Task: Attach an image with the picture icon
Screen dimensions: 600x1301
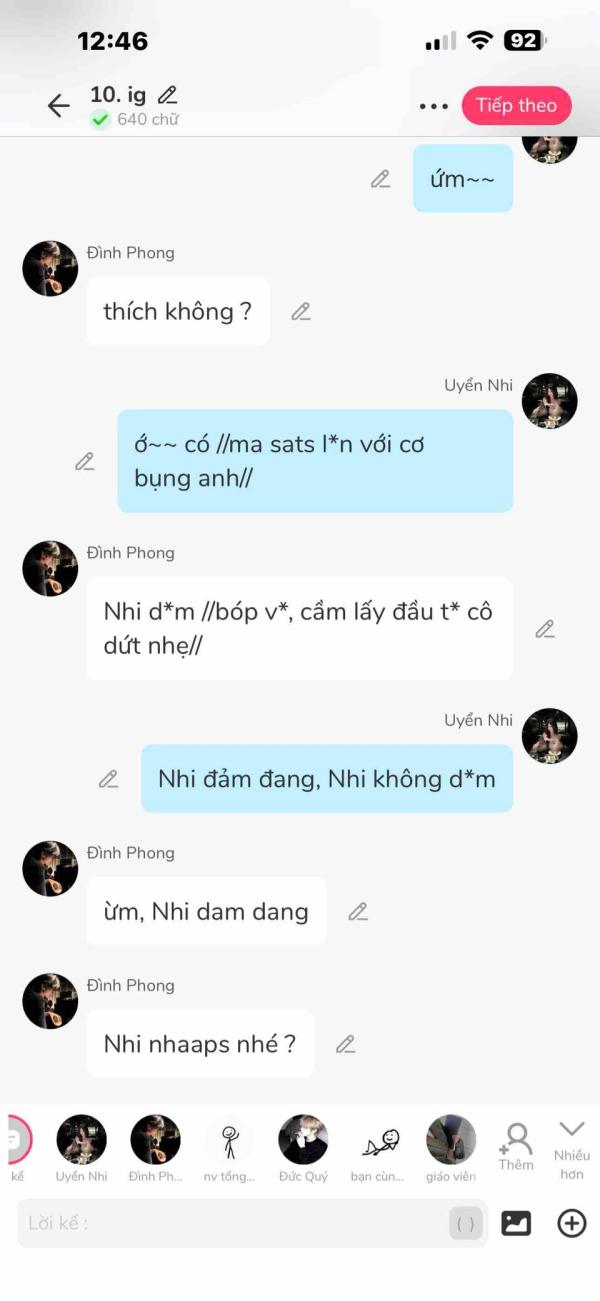Action: pos(516,1223)
